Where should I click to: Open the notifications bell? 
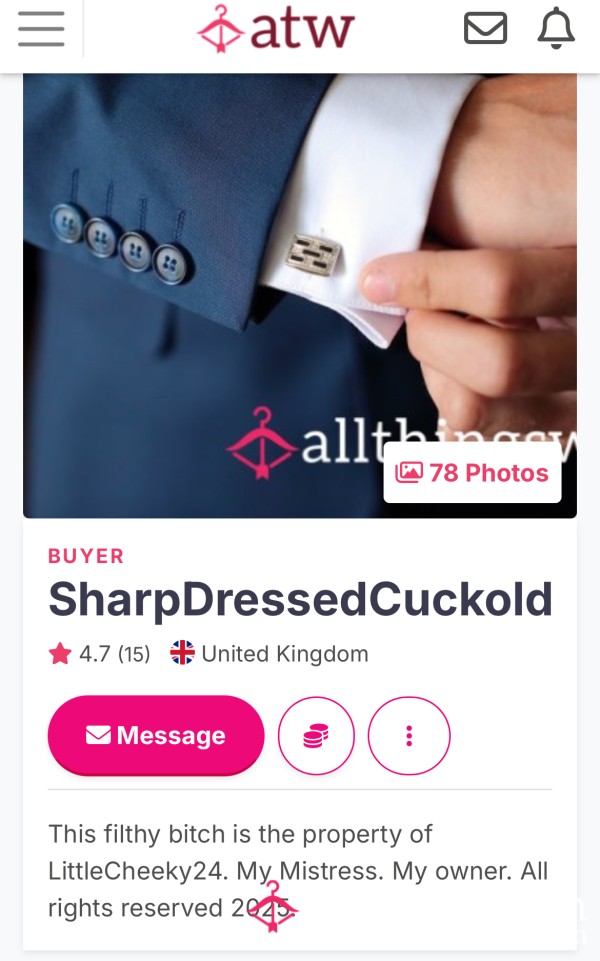(556, 28)
